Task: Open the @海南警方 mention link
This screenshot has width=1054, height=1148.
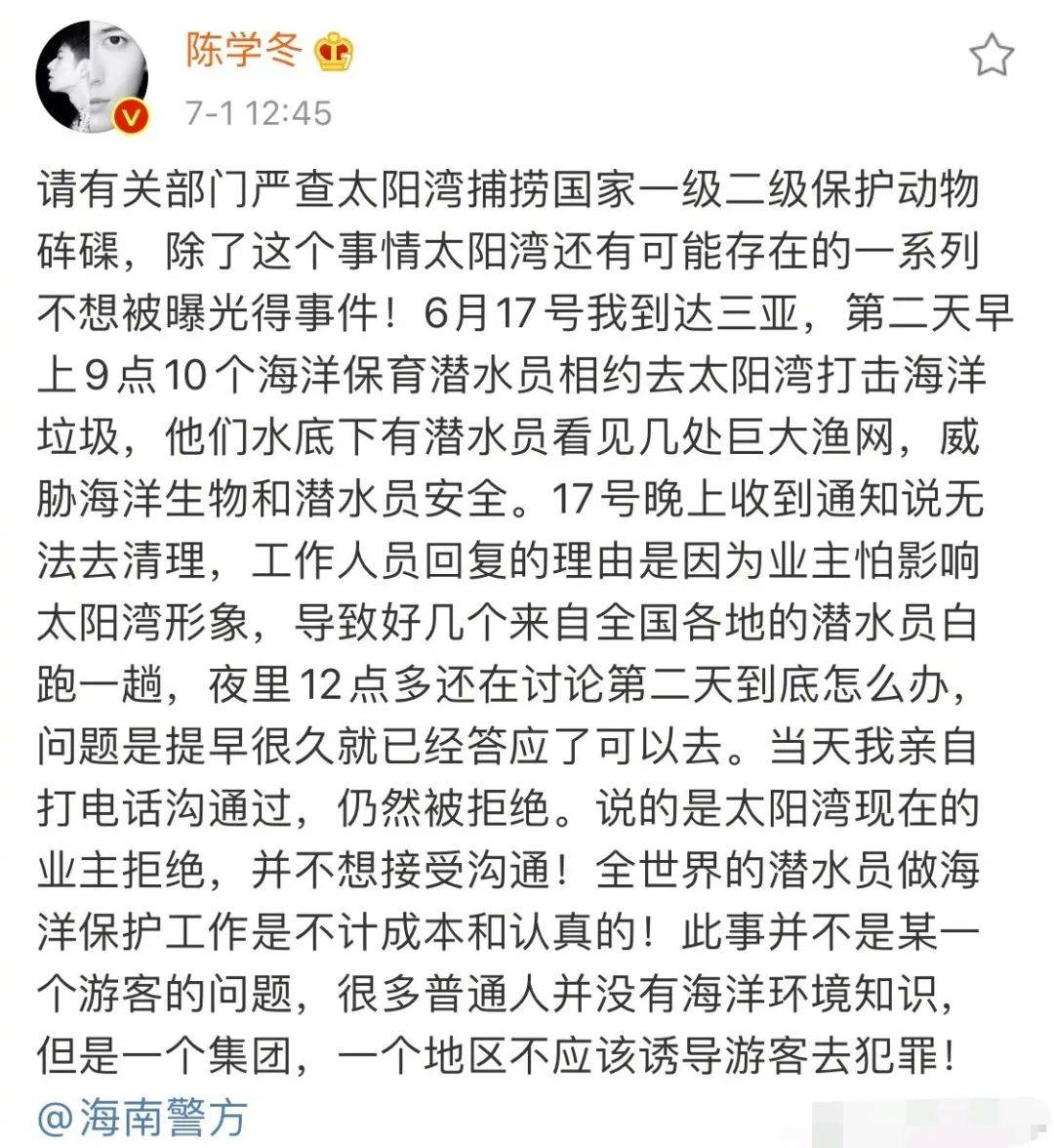Action: tap(142, 1117)
